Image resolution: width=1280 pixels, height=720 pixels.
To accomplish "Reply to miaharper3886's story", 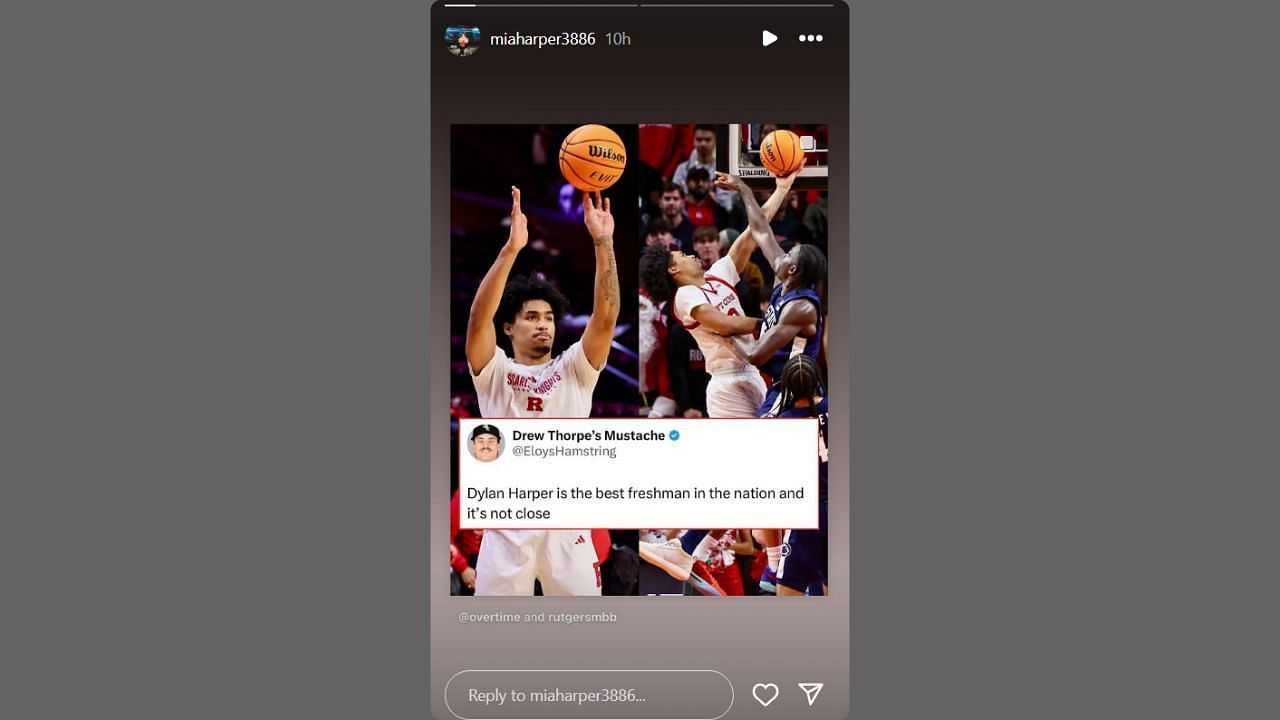I will [588, 695].
